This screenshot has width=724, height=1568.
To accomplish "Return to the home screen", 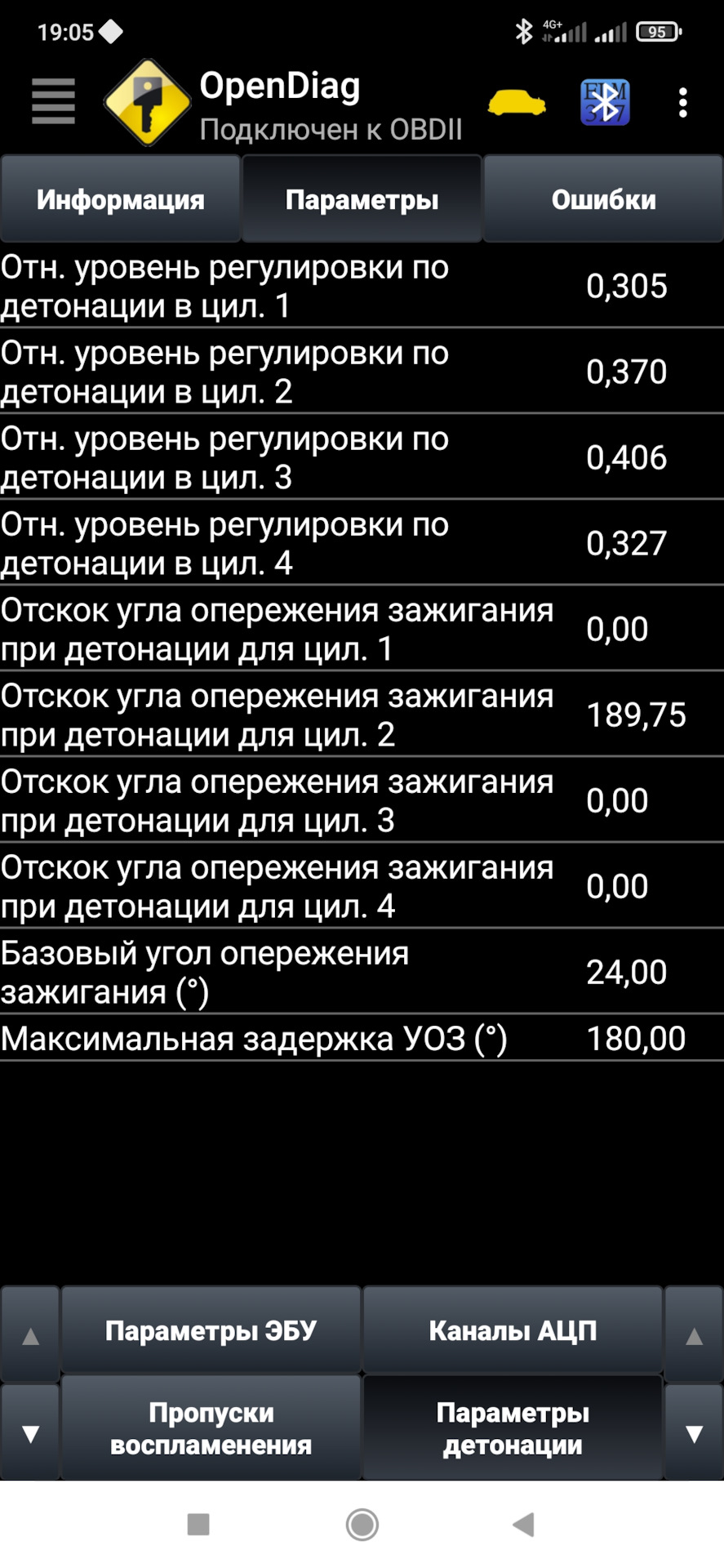I will [x=362, y=1524].
